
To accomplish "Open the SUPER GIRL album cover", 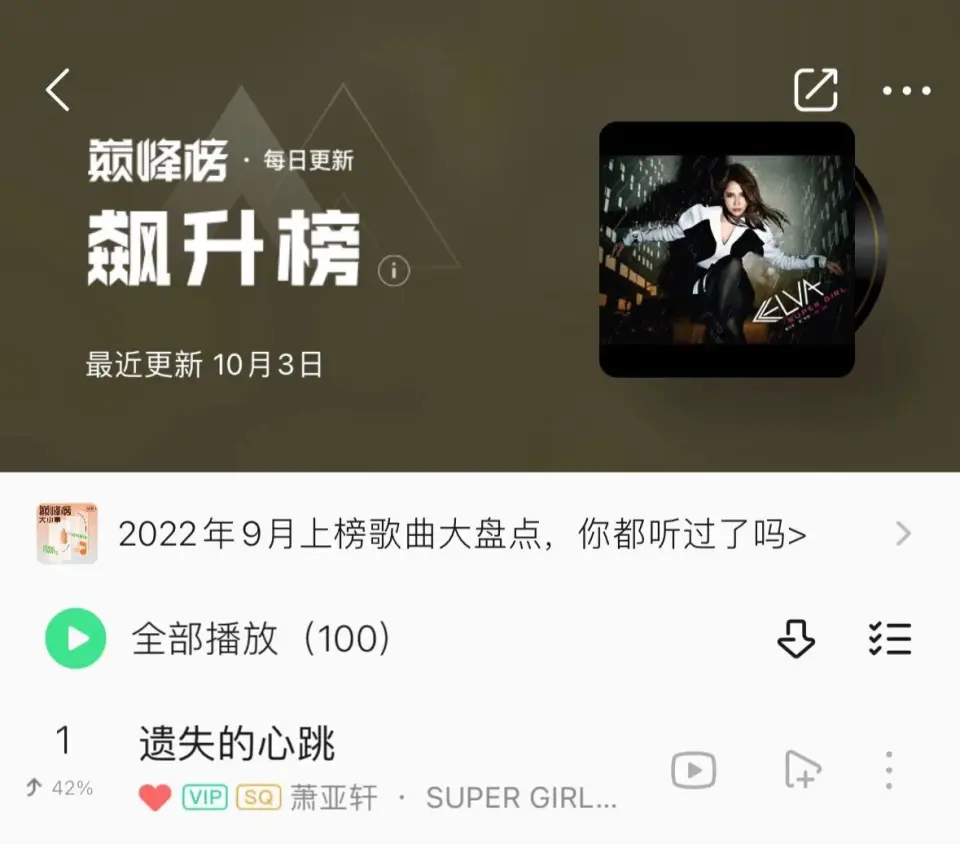I will (727, 249).
